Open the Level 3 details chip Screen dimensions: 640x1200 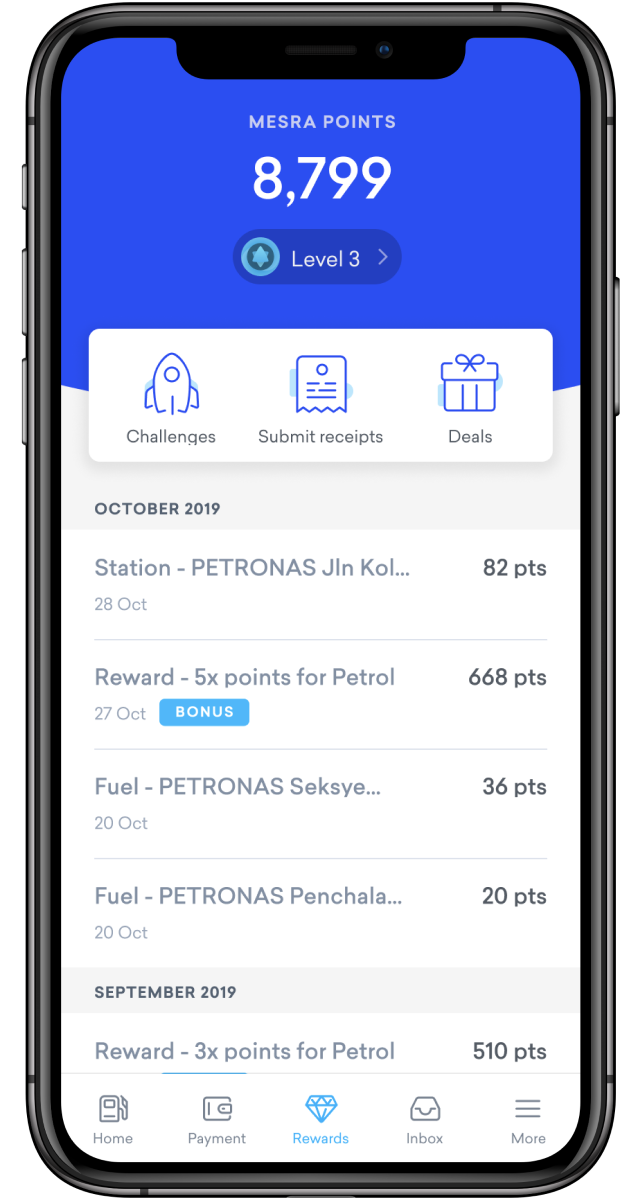[x=317, y=258]
